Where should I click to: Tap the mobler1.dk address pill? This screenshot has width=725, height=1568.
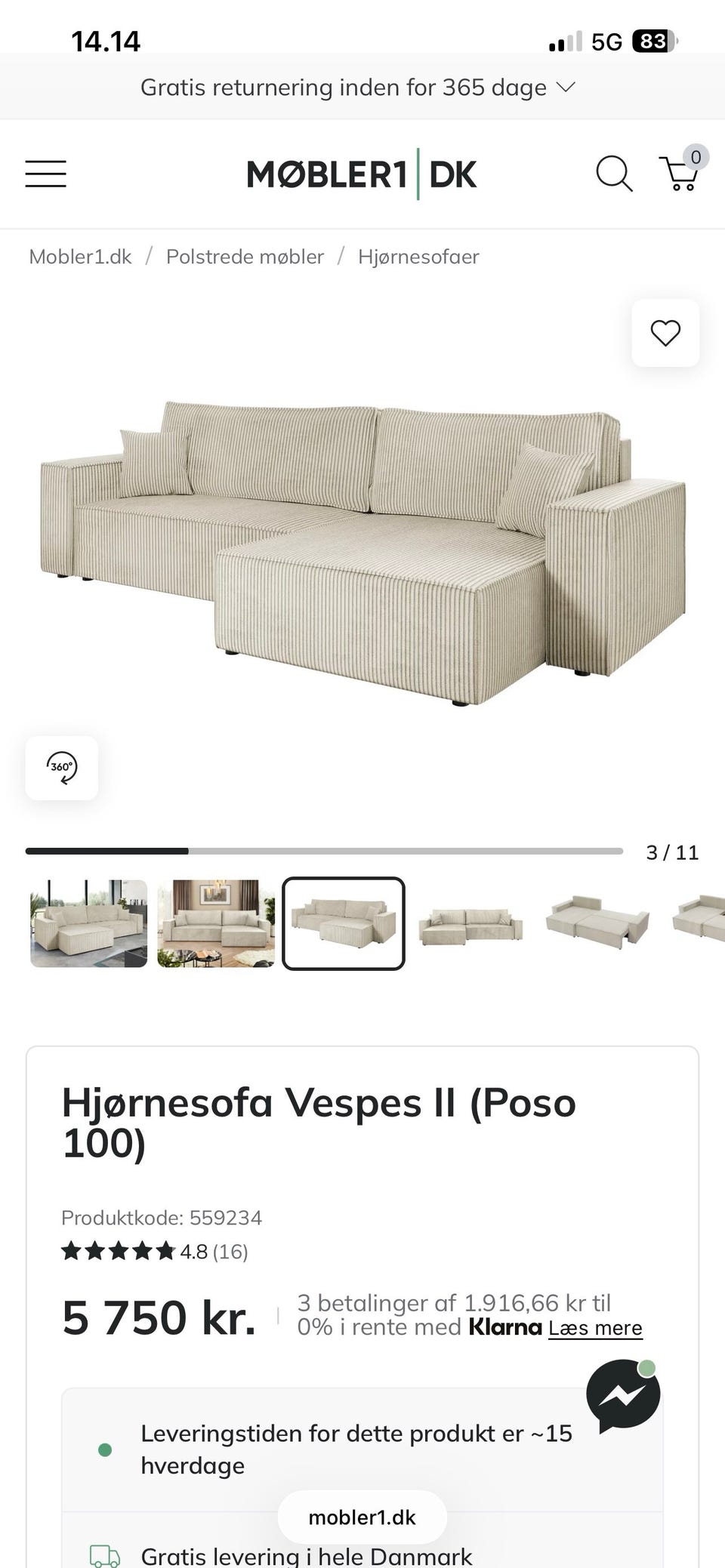point(362,1517)
